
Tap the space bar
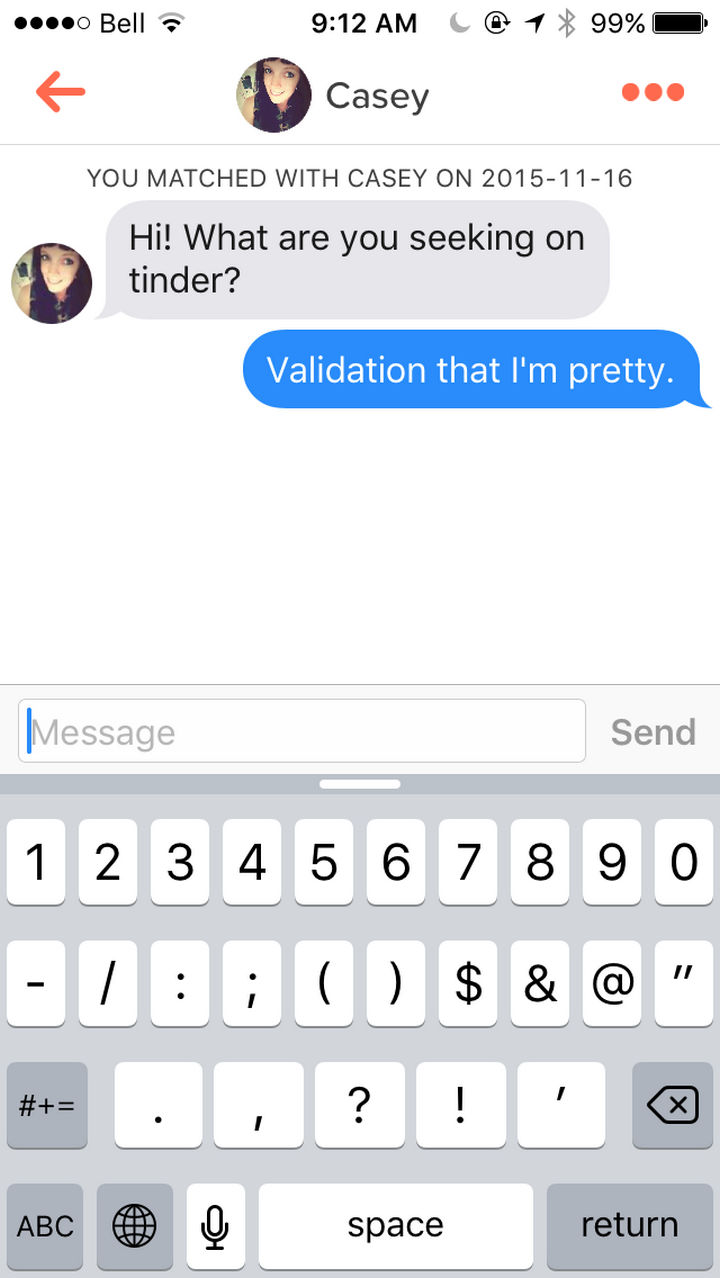click(395, 1225)
